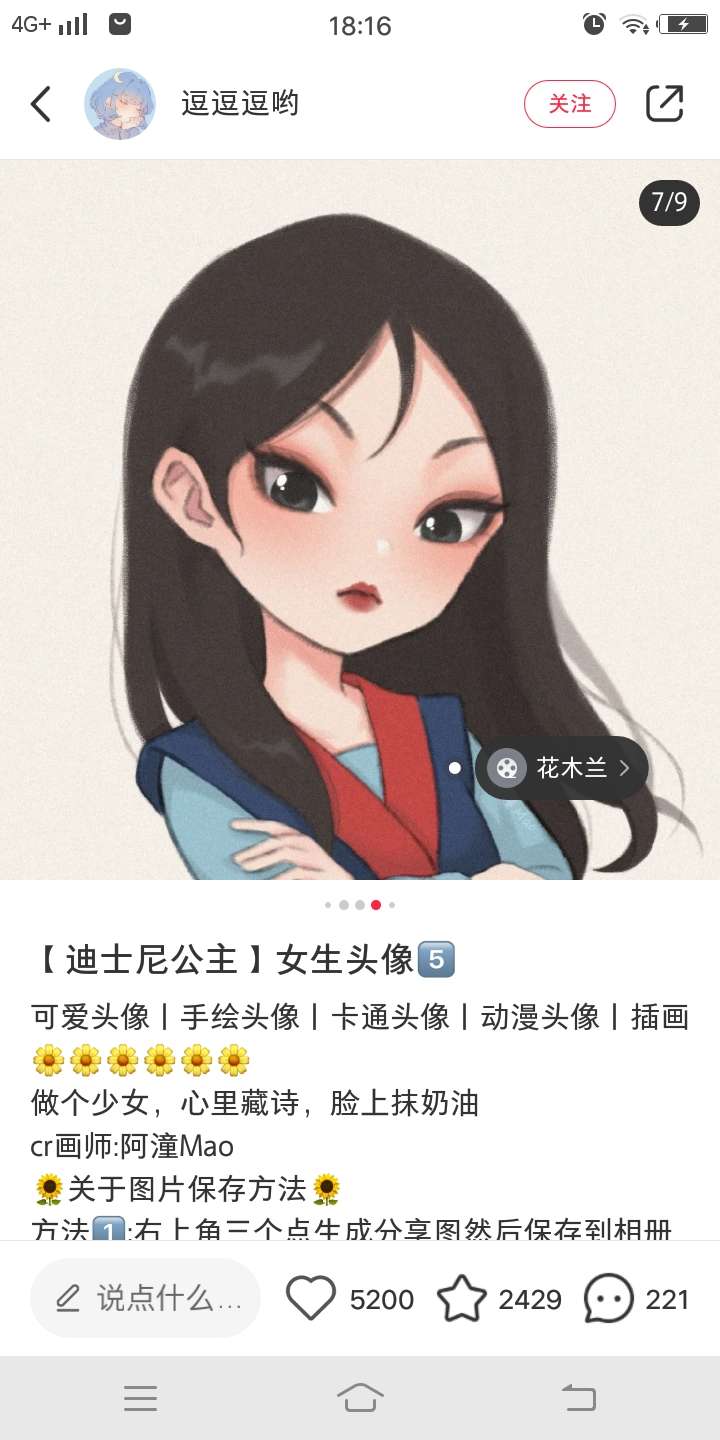Open the 说点什么 comment field

[x=146, y=1298]
